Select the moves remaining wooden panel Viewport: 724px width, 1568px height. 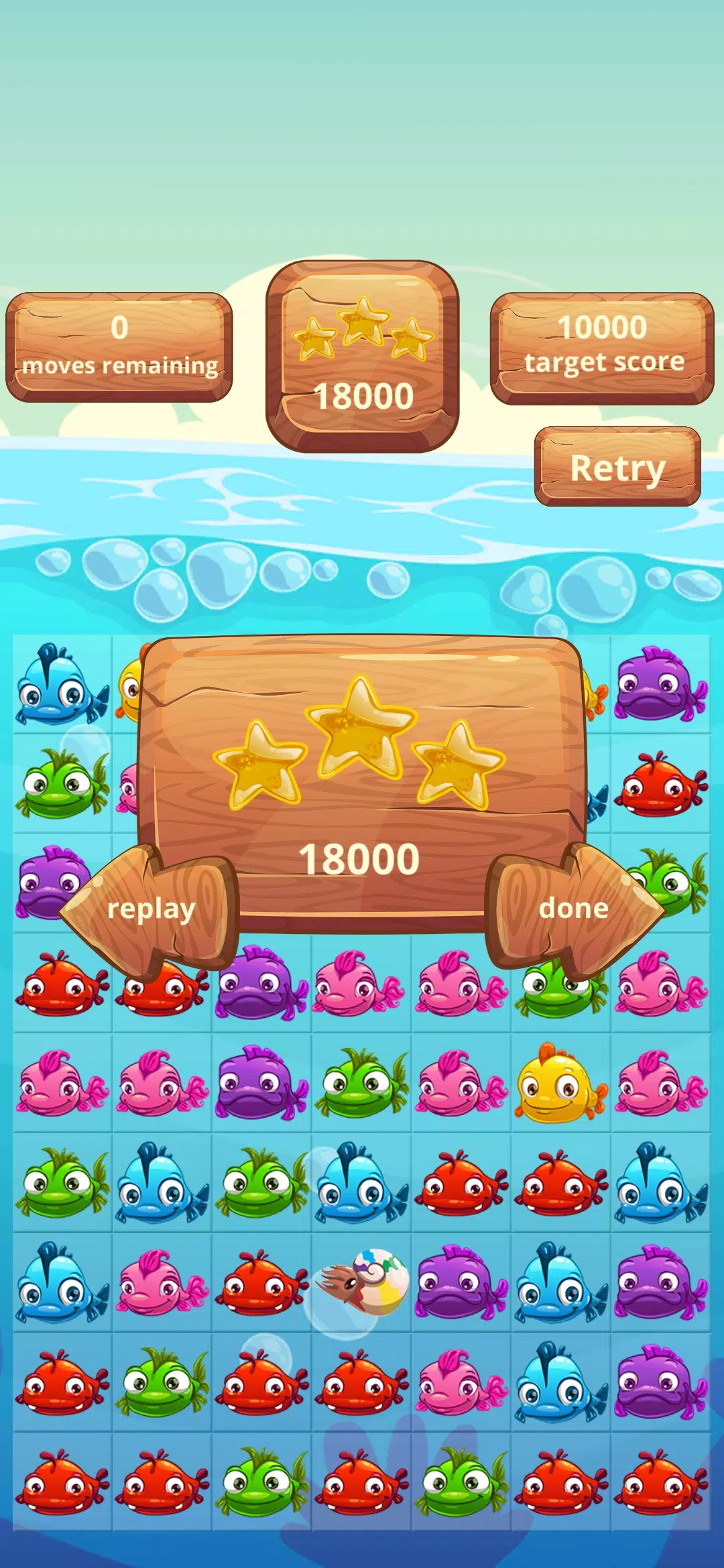click(118, 346)
